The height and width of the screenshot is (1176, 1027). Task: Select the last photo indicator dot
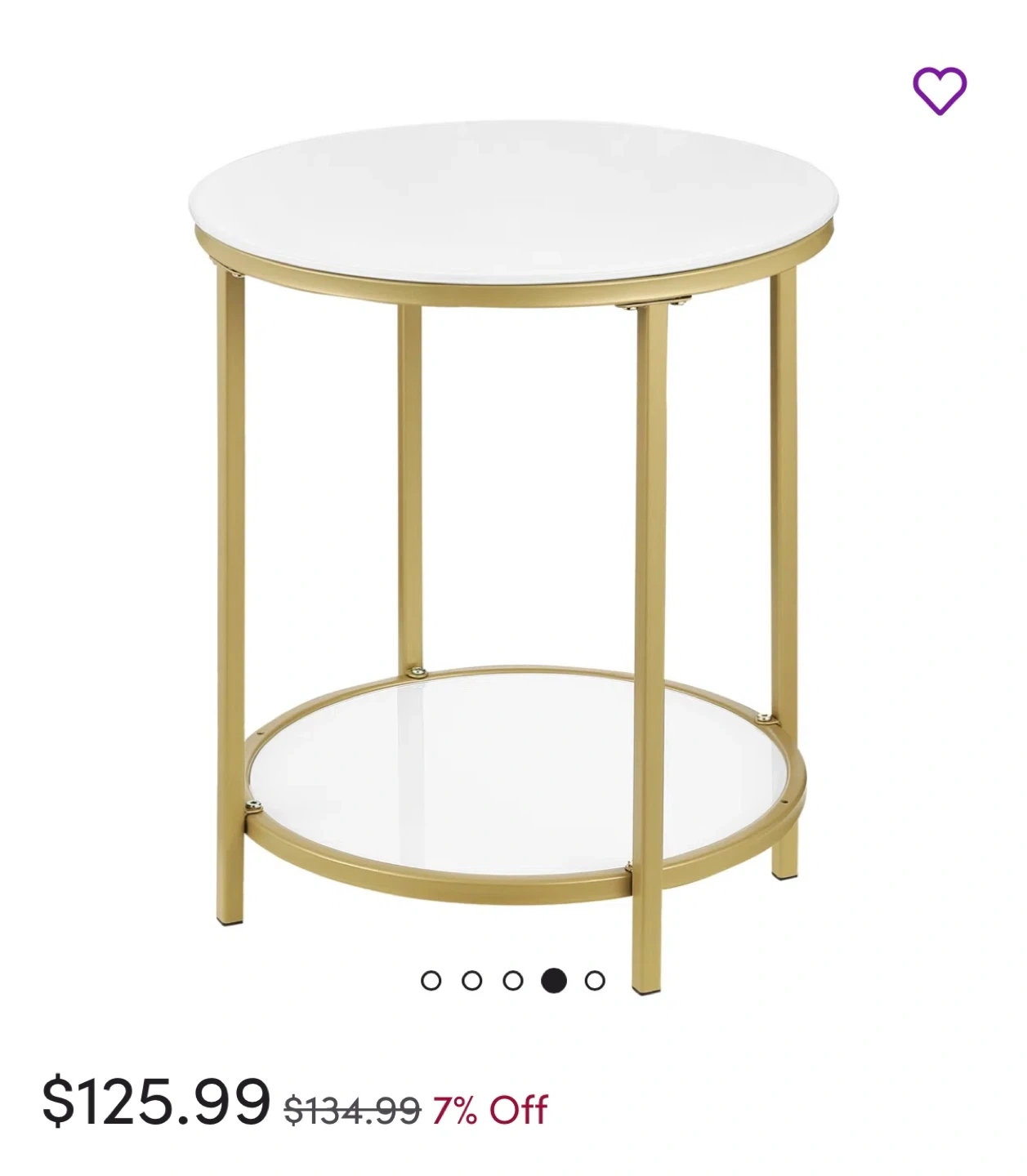click(595, 980)
